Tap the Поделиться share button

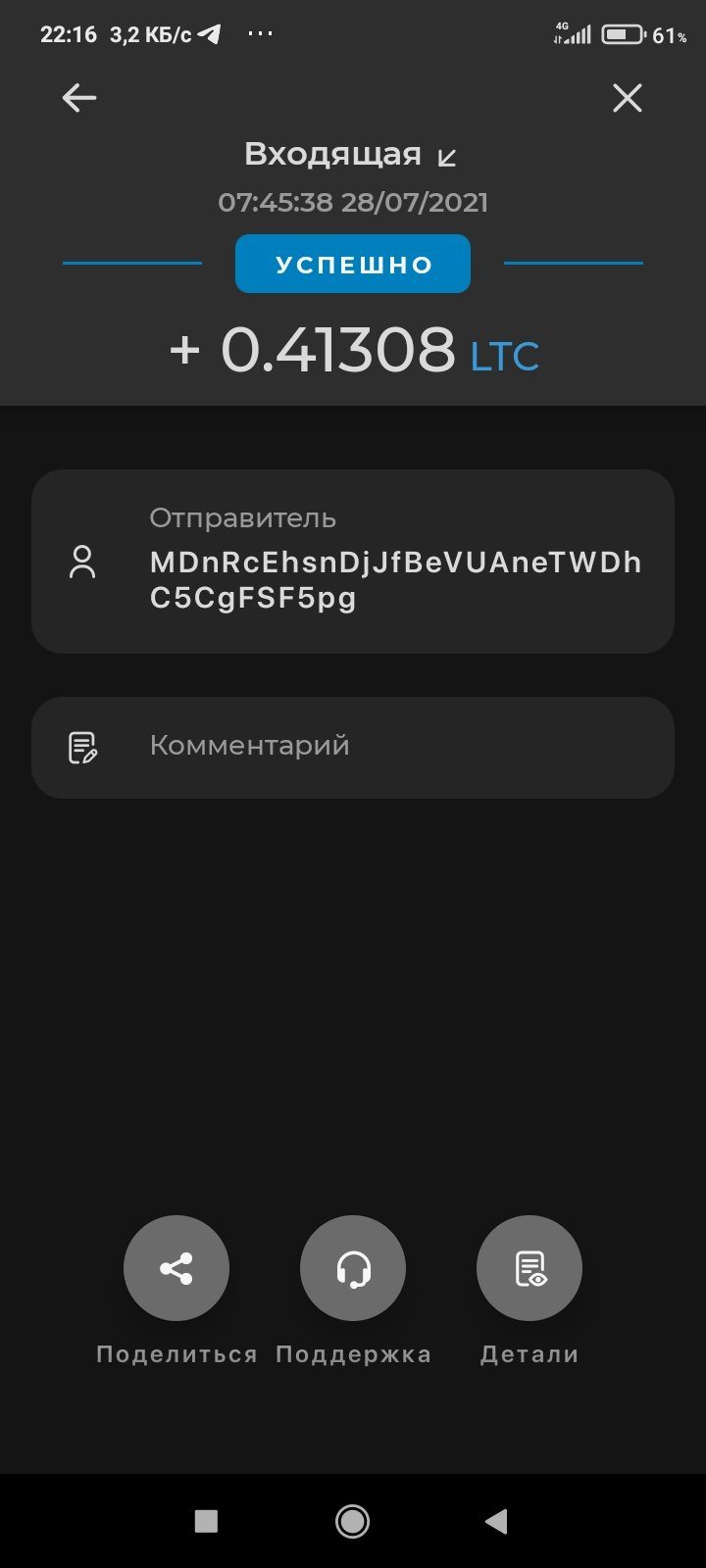point(176,1268)
